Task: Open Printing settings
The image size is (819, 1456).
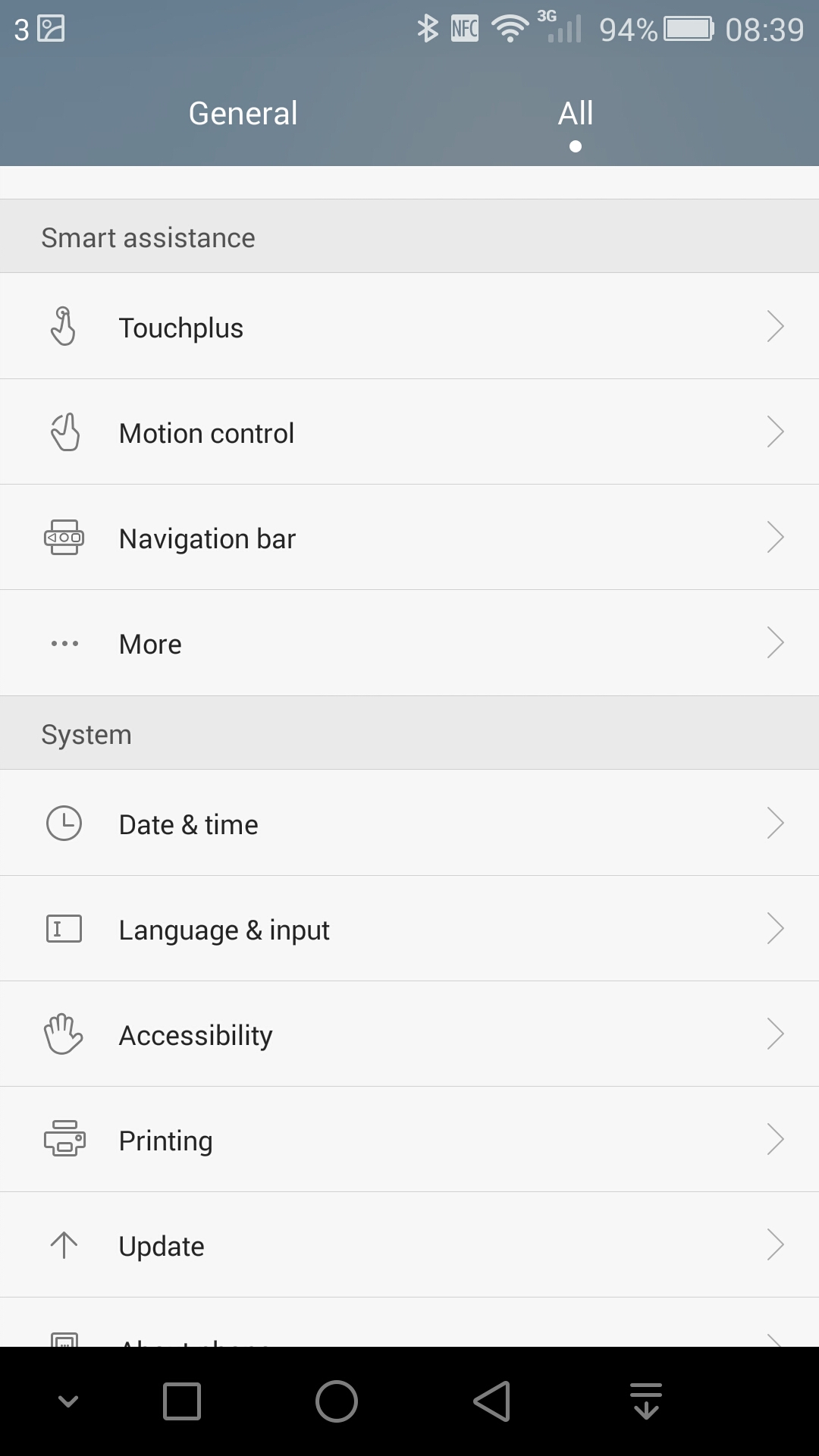Action: pyautogui.click(x=409, y=1140)
